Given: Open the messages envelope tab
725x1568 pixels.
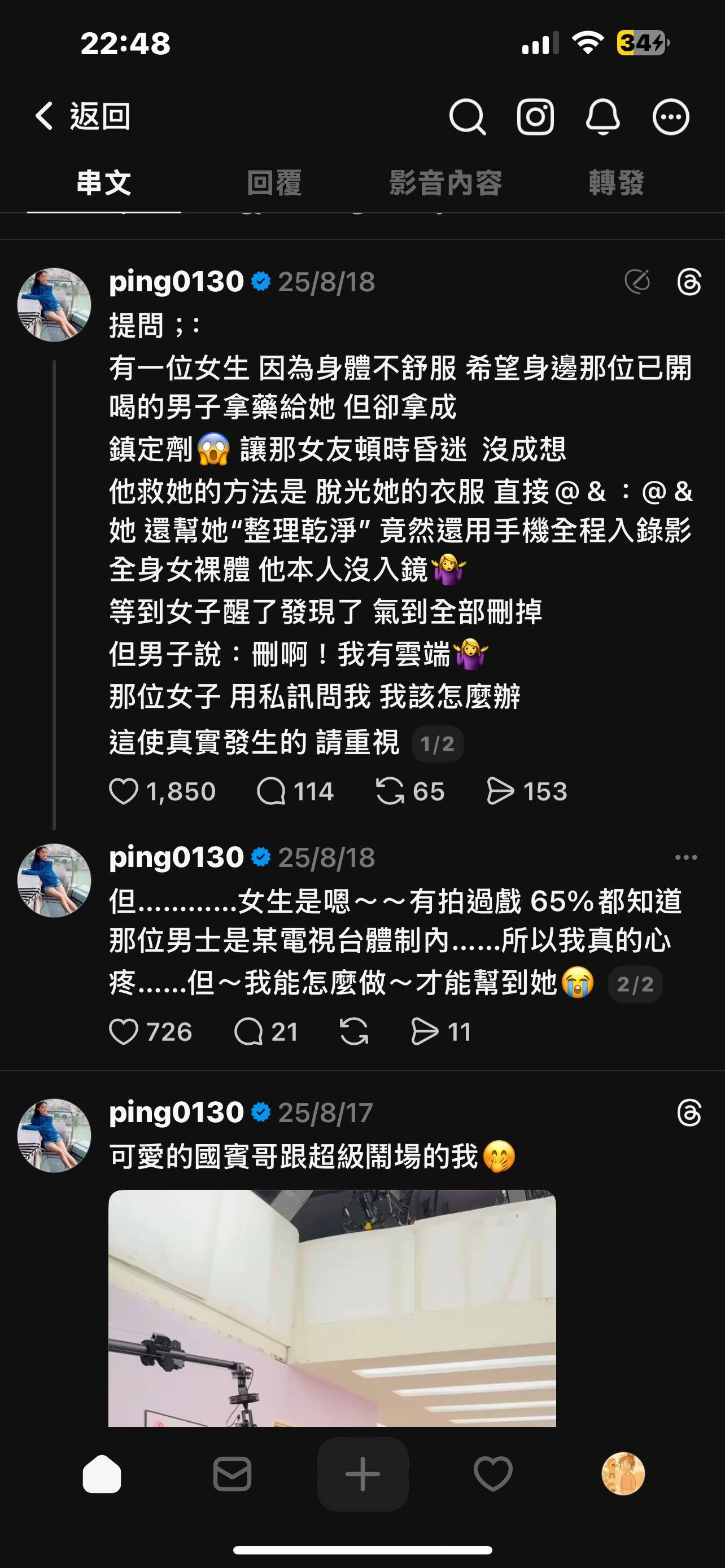Looking at the screenshot, I should [x=232, y=1474].
